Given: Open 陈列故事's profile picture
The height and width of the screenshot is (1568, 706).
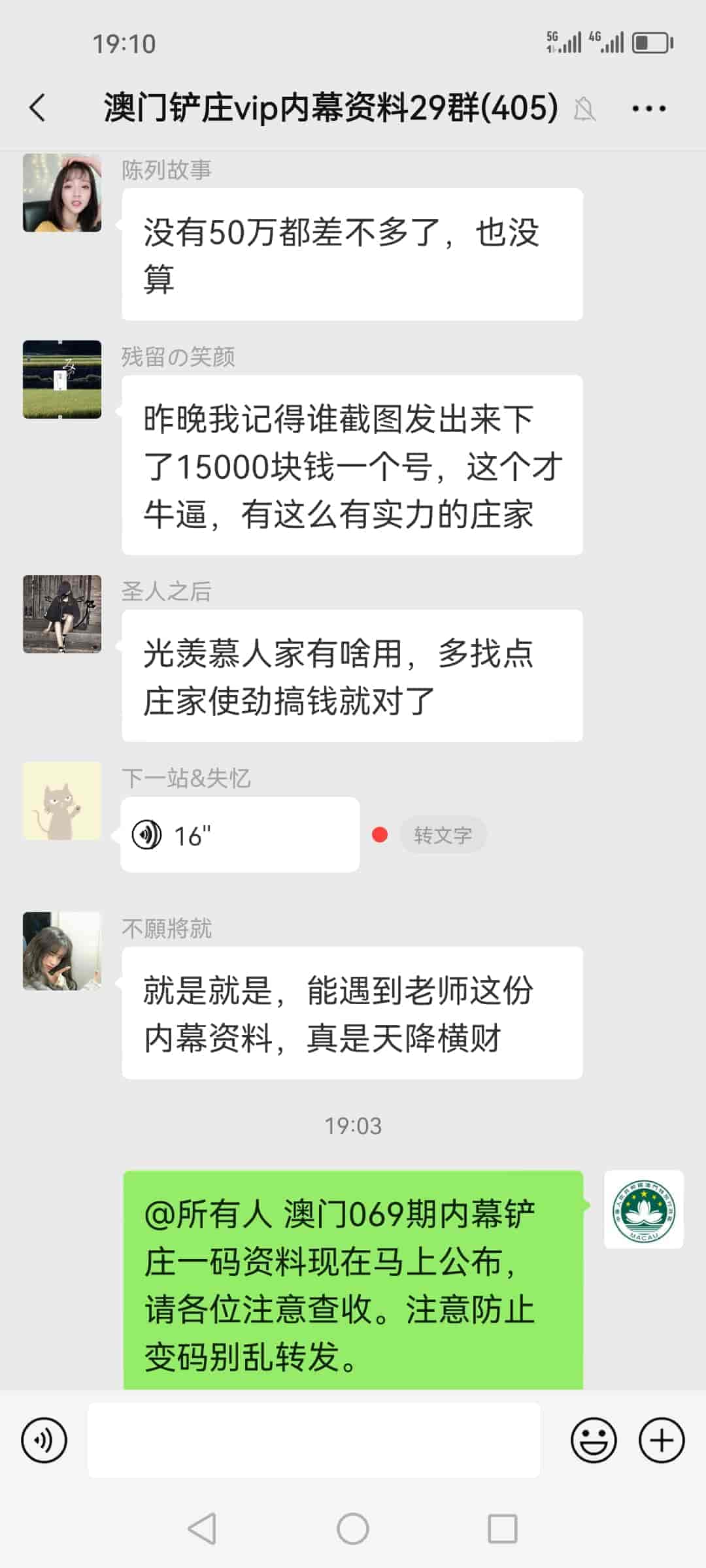Looking at the screenshot, I should click(62, 193).
